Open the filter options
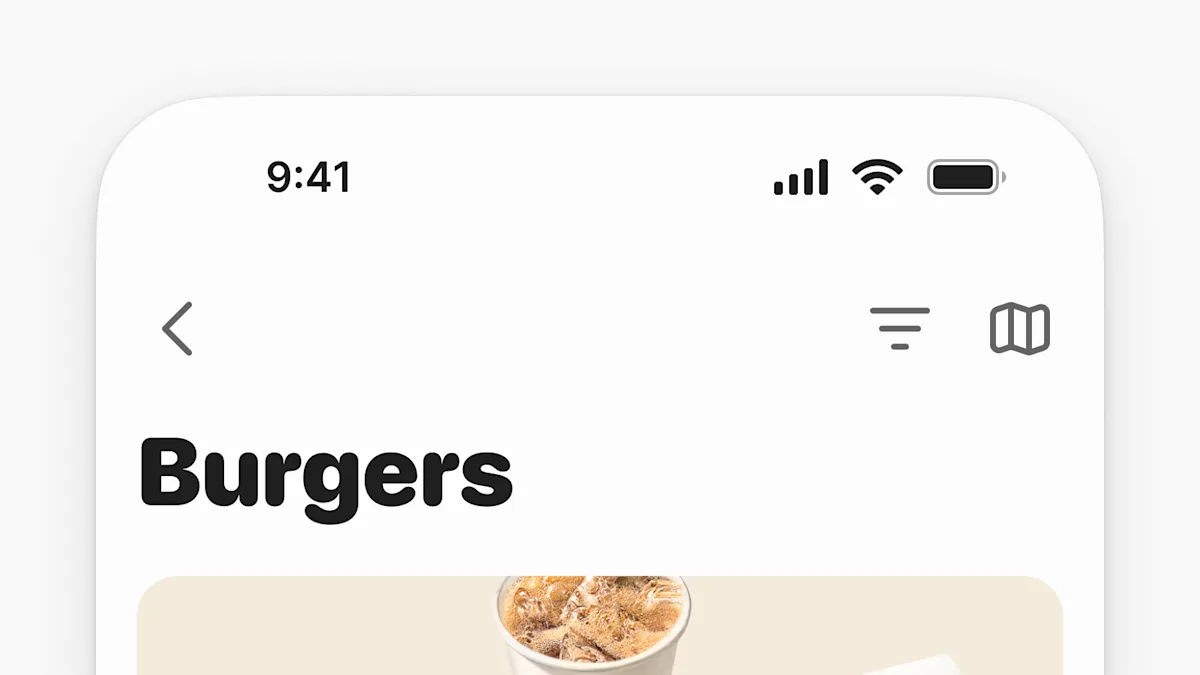This screenshot has width=1200, height=675. (899, 329)
